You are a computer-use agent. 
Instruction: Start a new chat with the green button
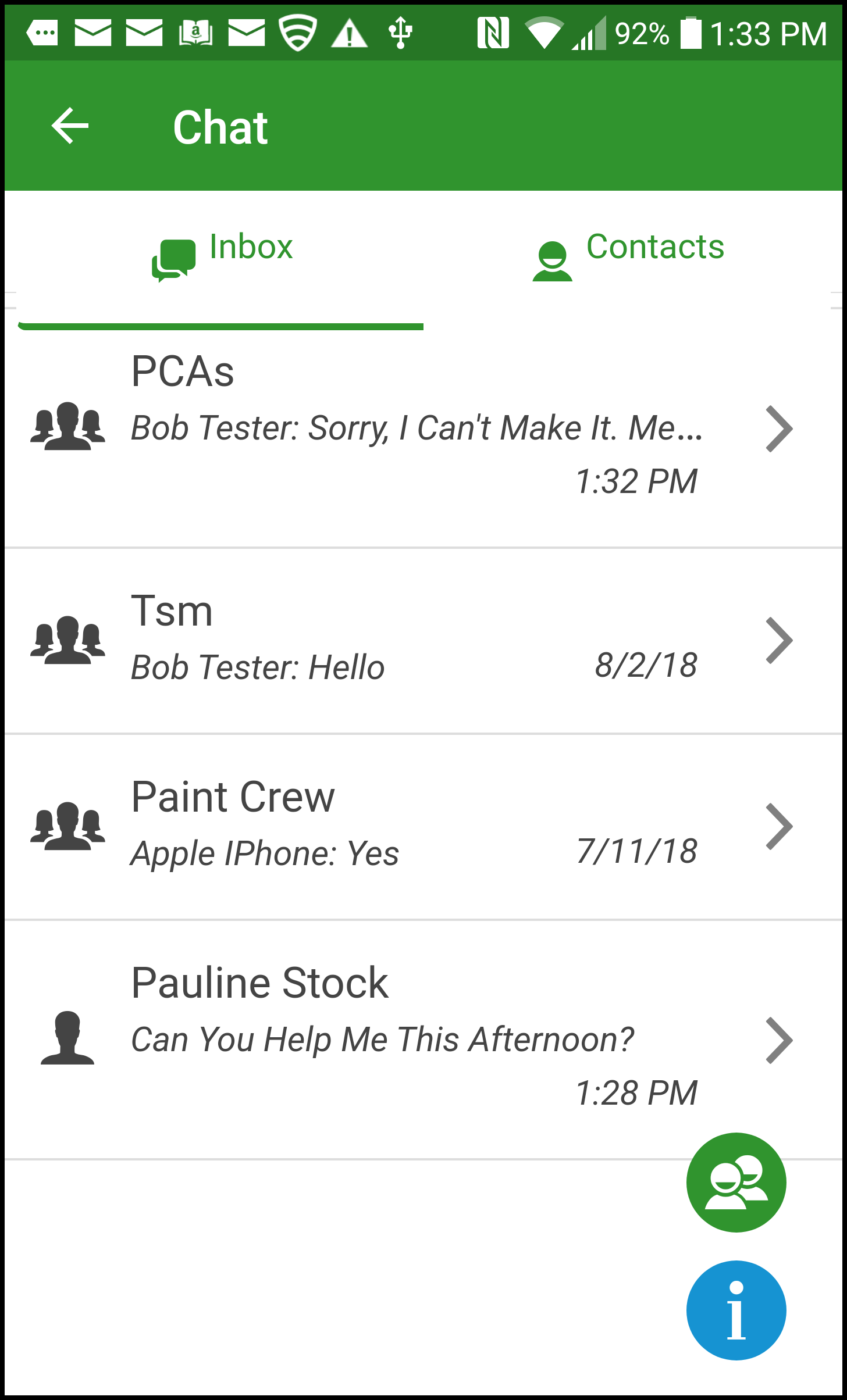(736, 1182)
